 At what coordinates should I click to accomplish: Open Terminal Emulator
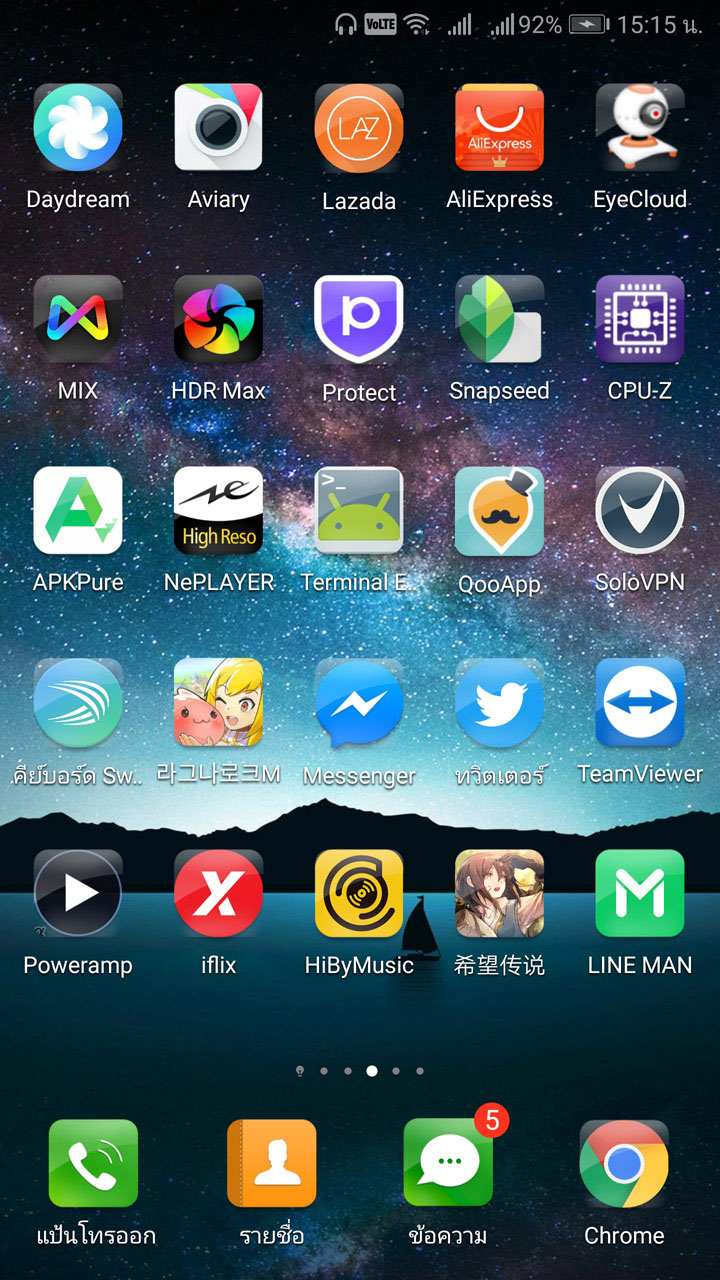pos(359,511)
